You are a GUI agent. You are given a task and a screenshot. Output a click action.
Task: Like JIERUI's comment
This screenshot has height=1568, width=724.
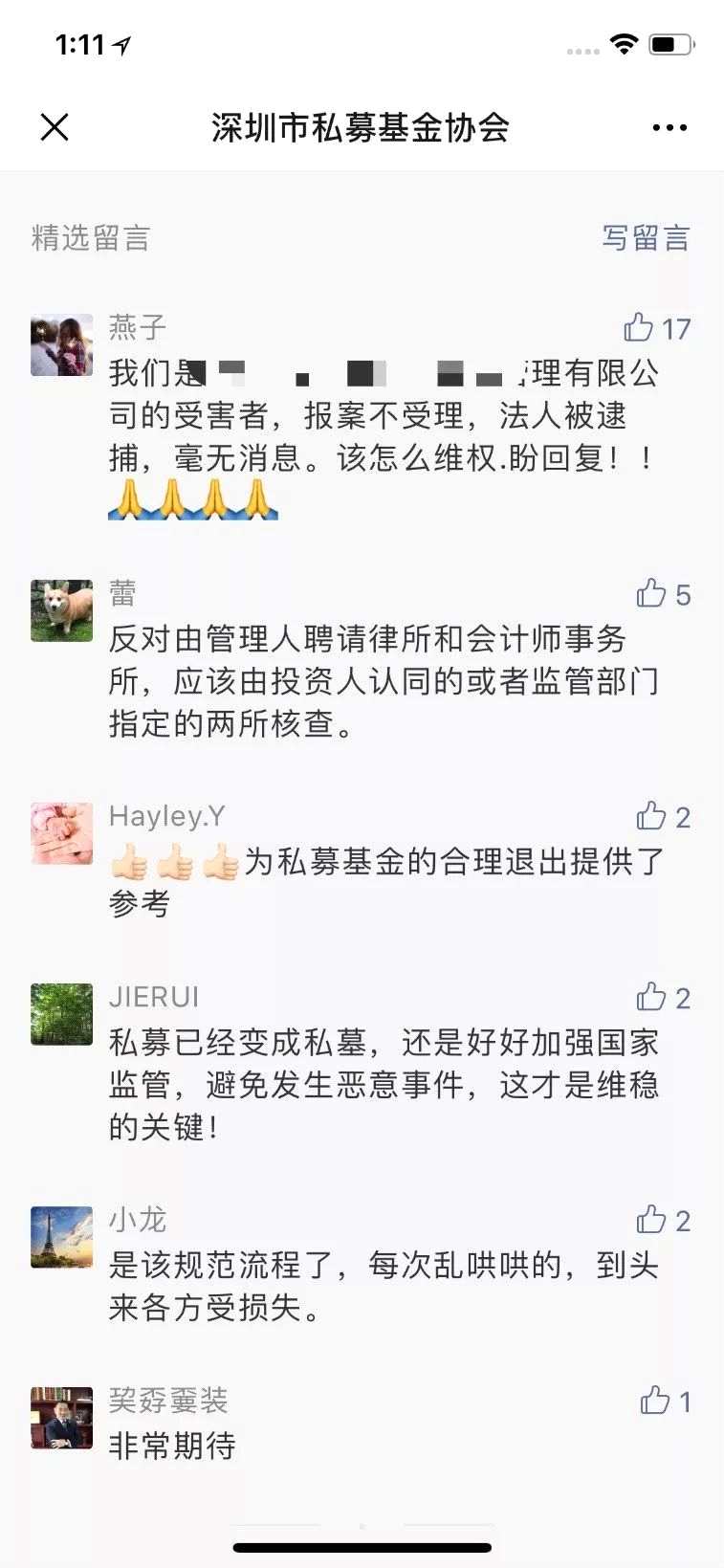pyautogui.click(x=651, y=998)
